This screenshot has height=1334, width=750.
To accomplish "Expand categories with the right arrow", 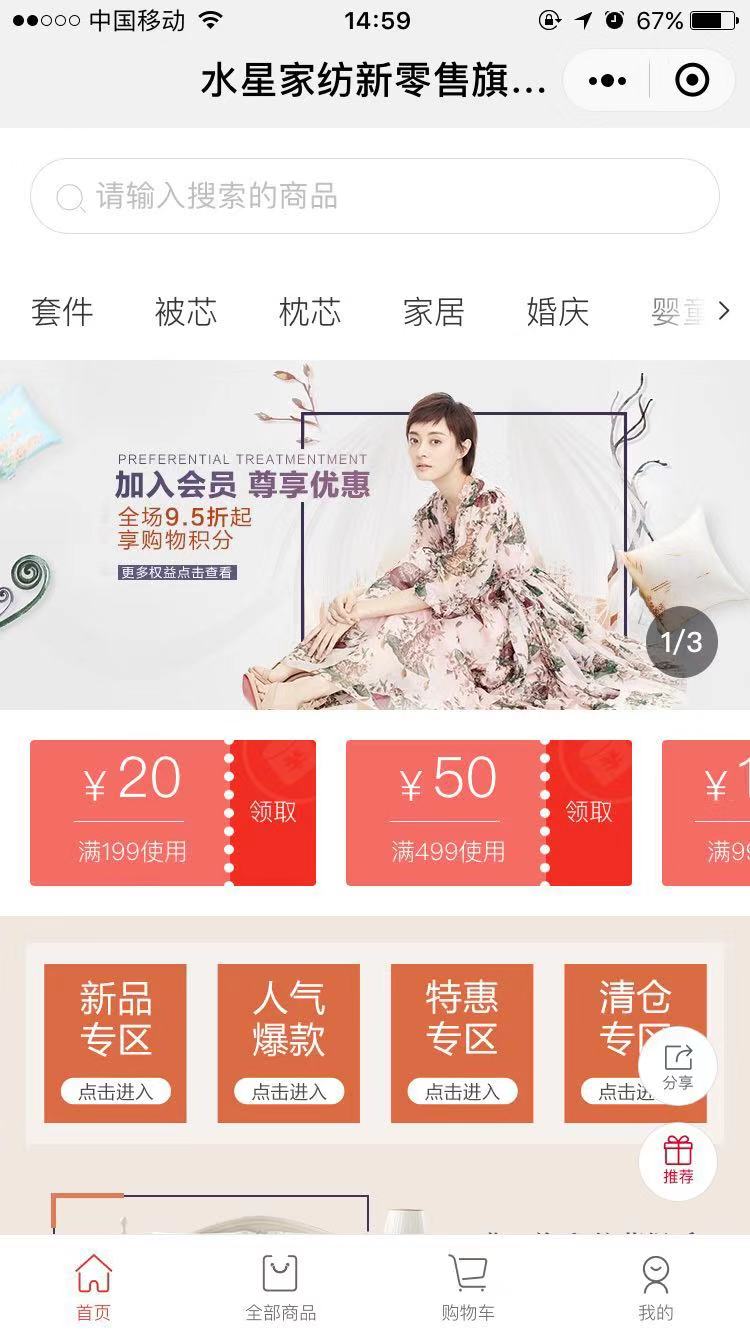I will coord(725,312).
